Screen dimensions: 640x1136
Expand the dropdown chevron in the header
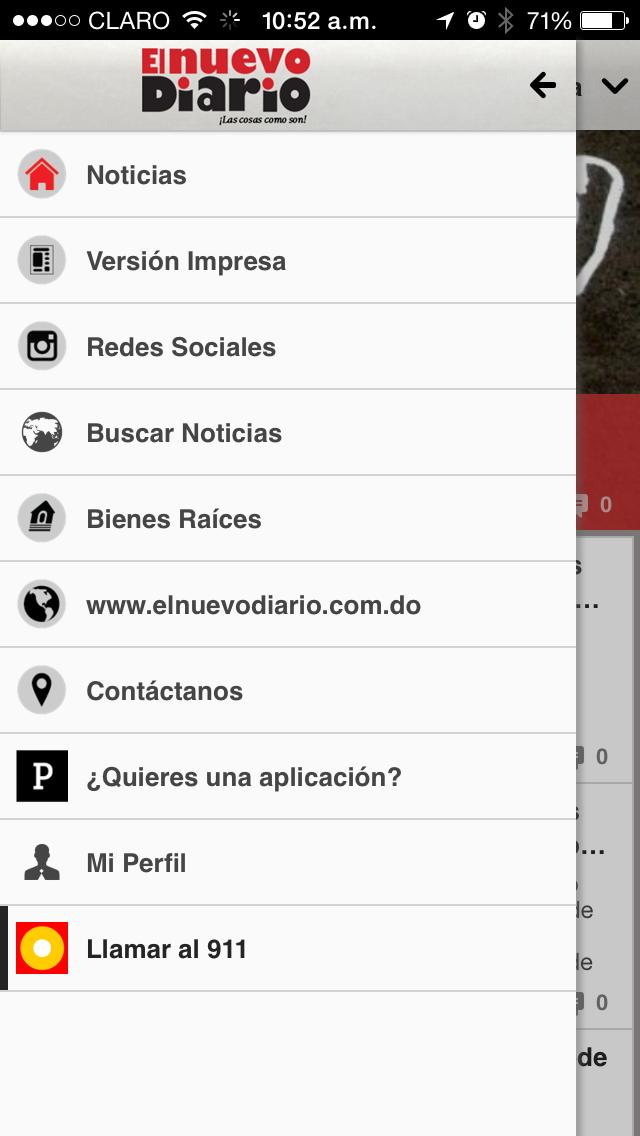pos(614,86)
